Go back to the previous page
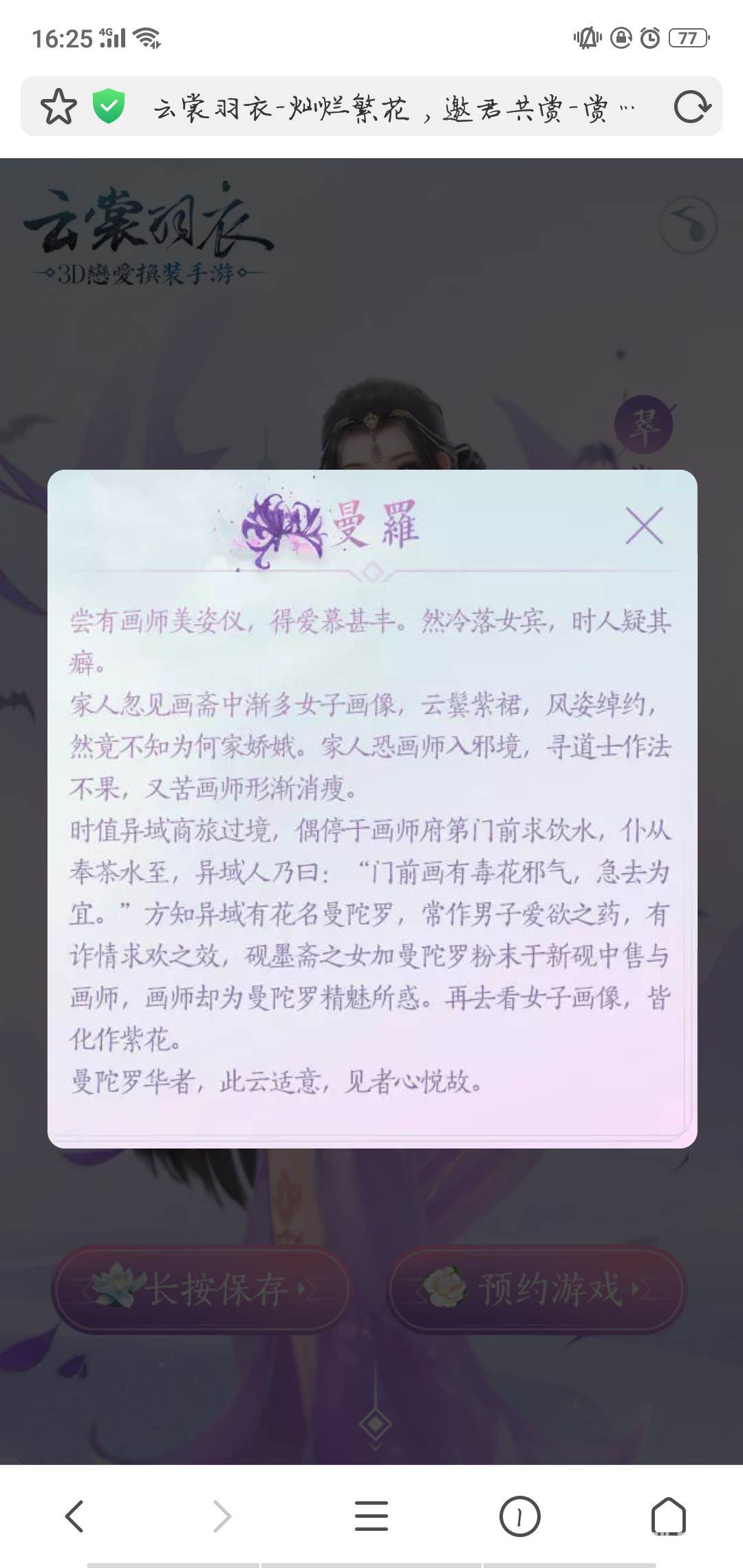This screenshot has width=743, height=1568. tap(74, 1516)
